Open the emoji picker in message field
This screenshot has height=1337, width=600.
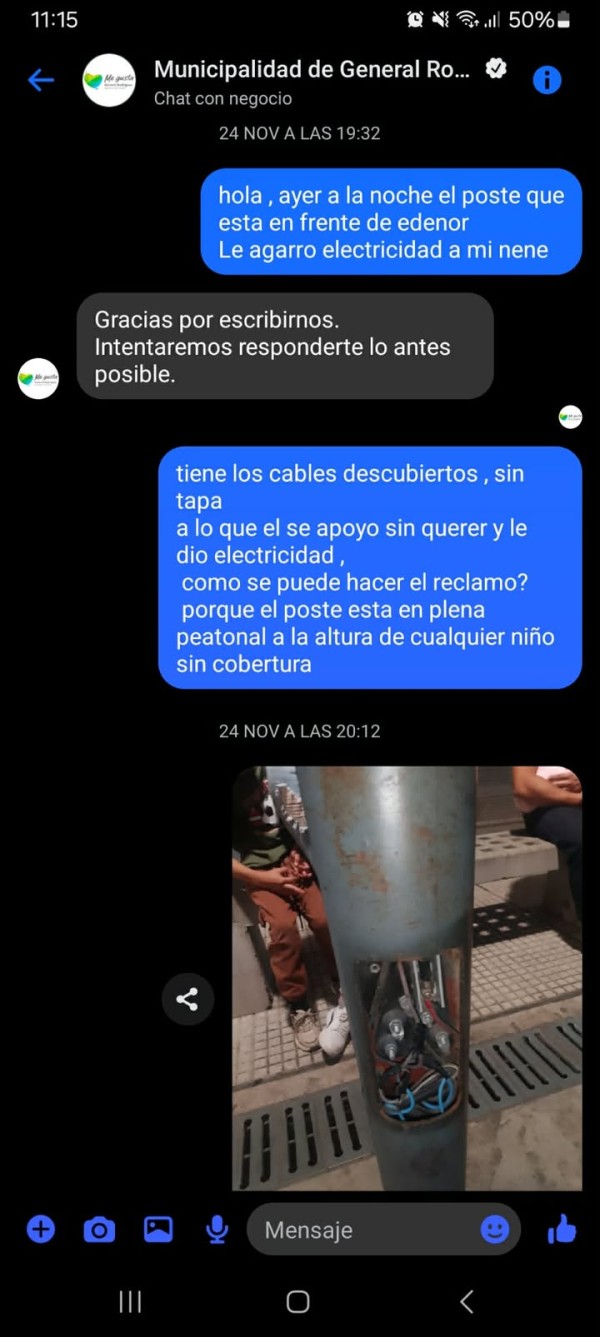494,1229
